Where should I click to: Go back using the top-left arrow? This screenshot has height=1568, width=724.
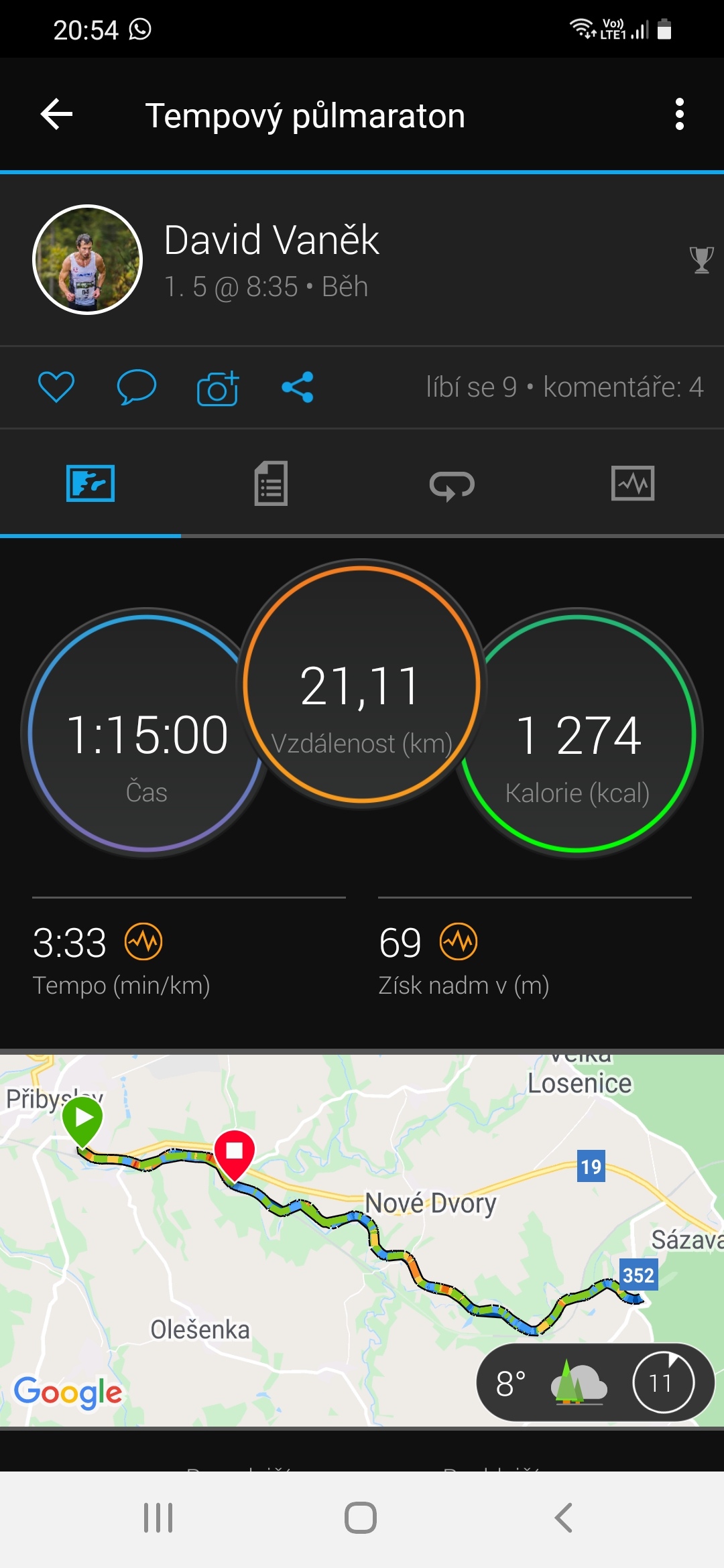(x=57, y=115)
